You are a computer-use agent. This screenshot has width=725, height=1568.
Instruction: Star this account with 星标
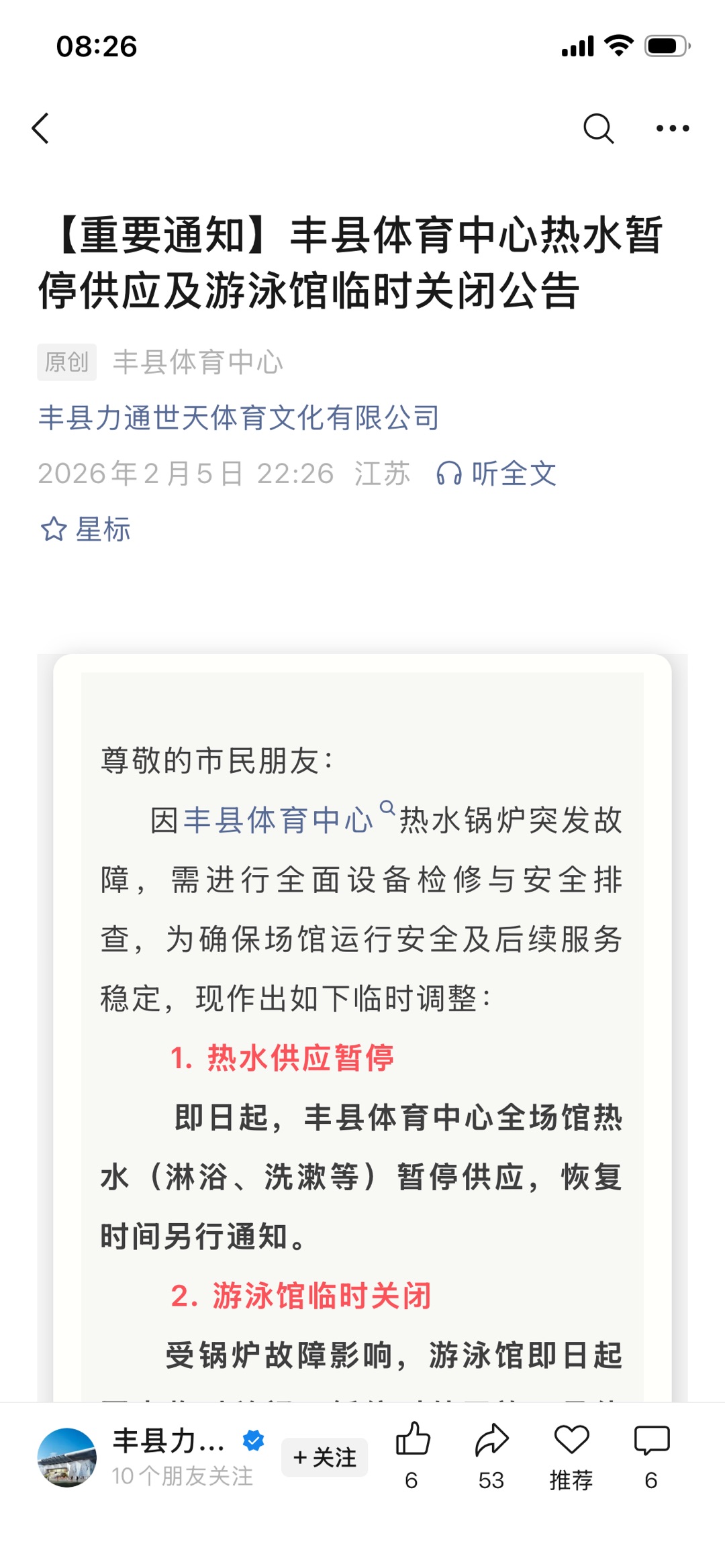[x=86, y=529]
